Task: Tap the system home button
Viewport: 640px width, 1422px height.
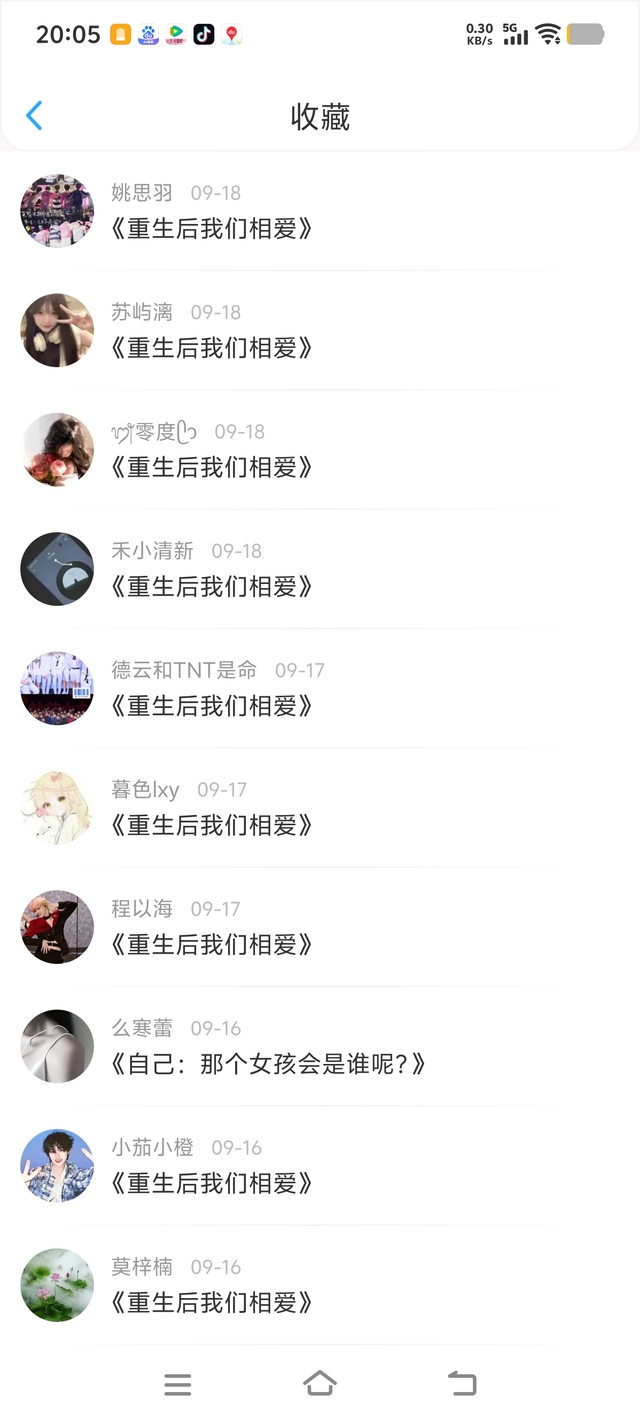Action: pyautogui.click(x=320, y=1384)
